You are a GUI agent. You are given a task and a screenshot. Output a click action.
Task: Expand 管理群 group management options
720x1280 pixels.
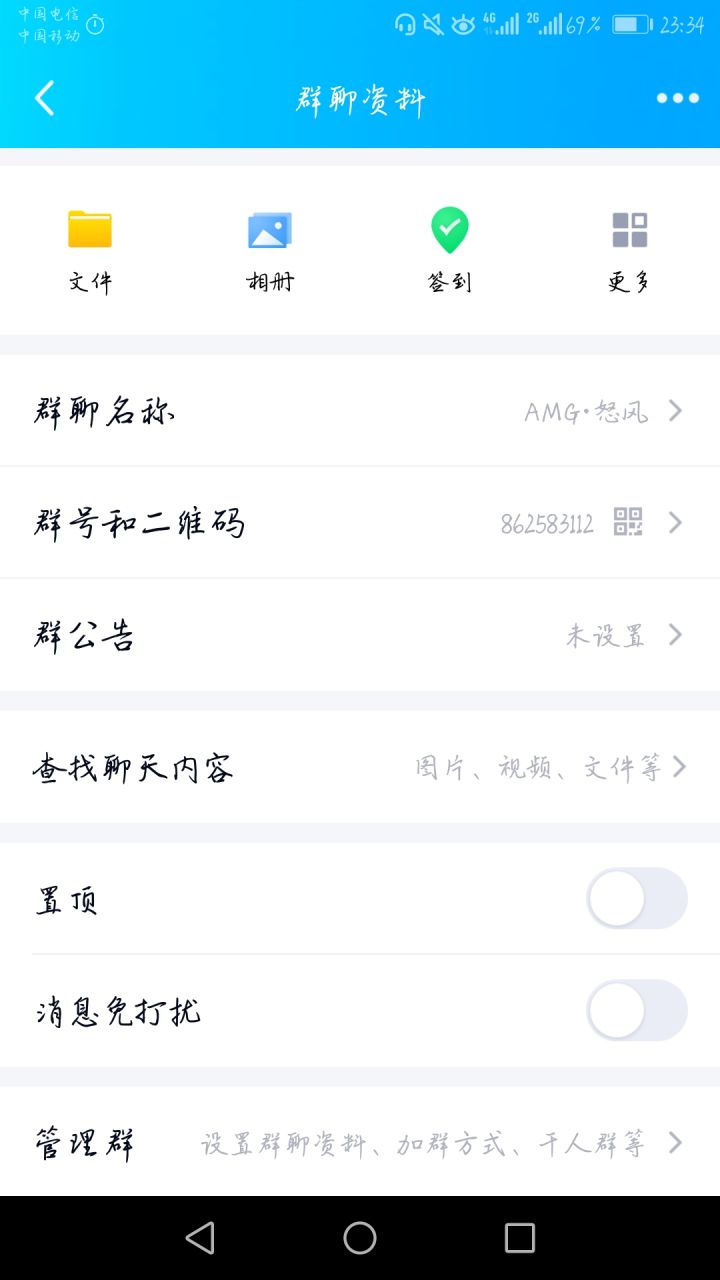pyautogui.click(x=360, y=1143)
